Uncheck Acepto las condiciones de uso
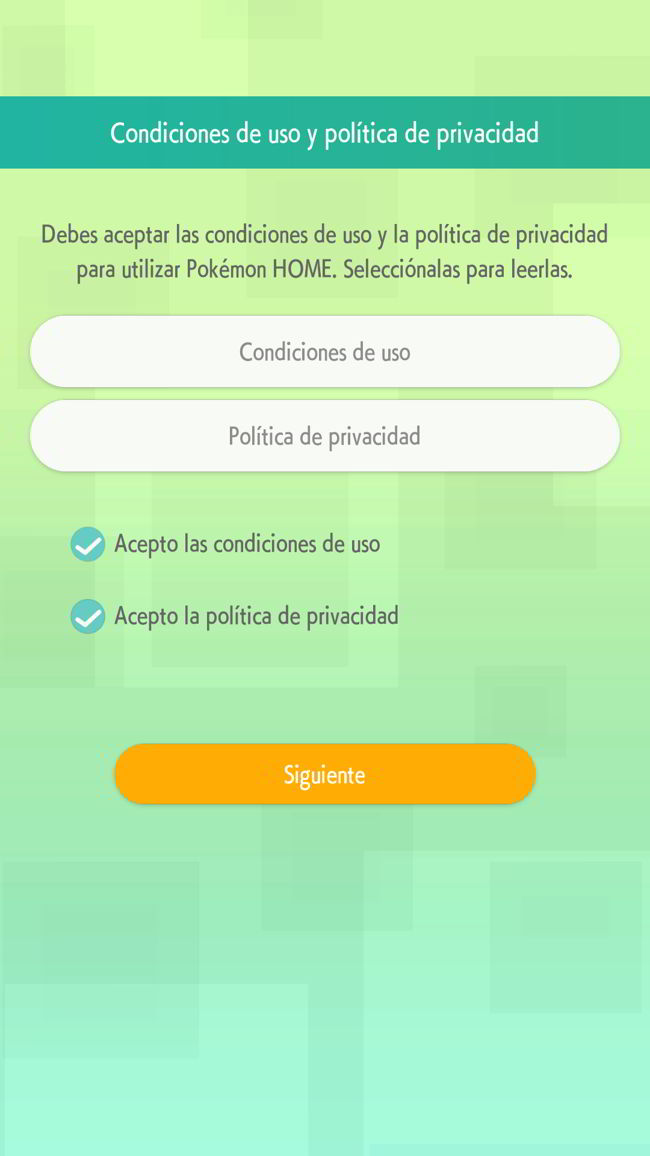Image resolution: width=650 pixels, height=1156 pixels. (88, 545)
